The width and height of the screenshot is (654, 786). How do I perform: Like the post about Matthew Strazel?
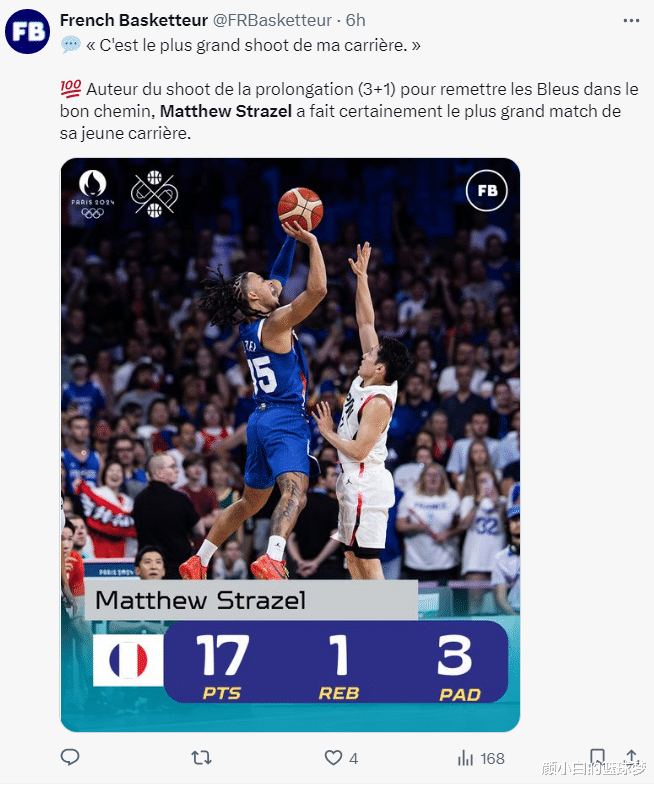pos(334,758)
